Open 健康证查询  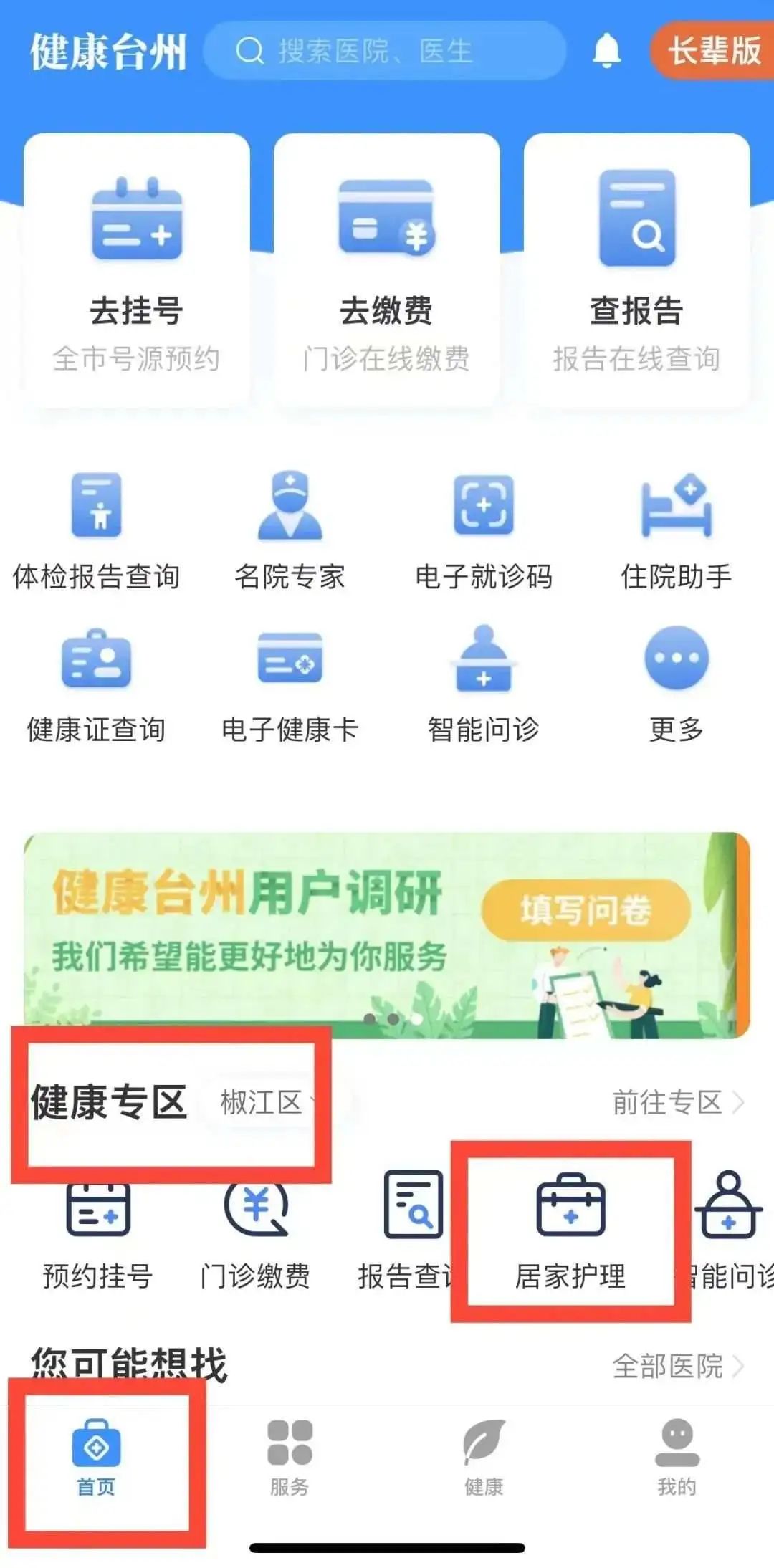point(96,686)
